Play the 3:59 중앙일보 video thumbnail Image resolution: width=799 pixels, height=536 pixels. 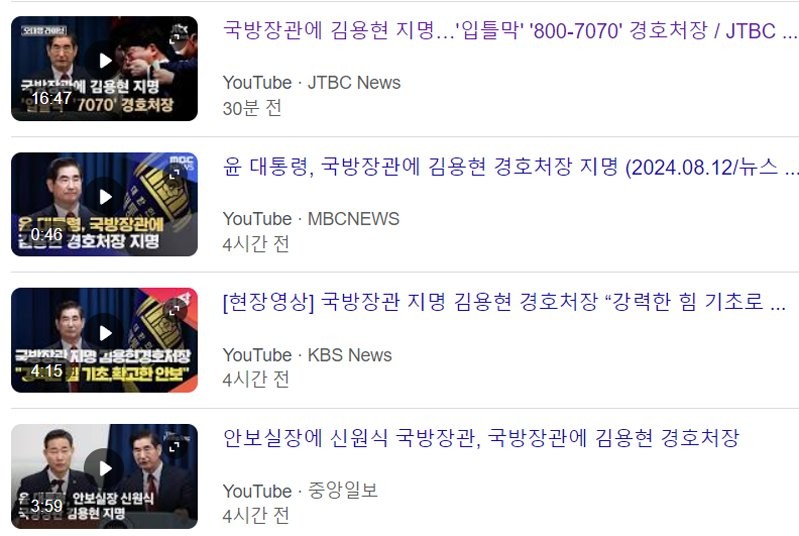[104, 475]
